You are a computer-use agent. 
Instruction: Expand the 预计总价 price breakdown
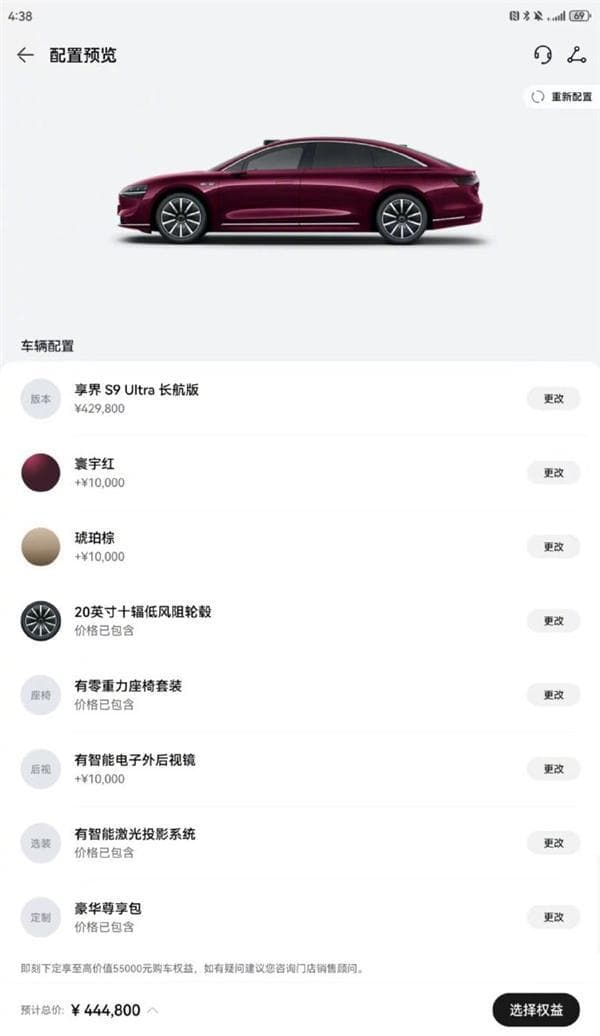click(x=153, y=1010)
